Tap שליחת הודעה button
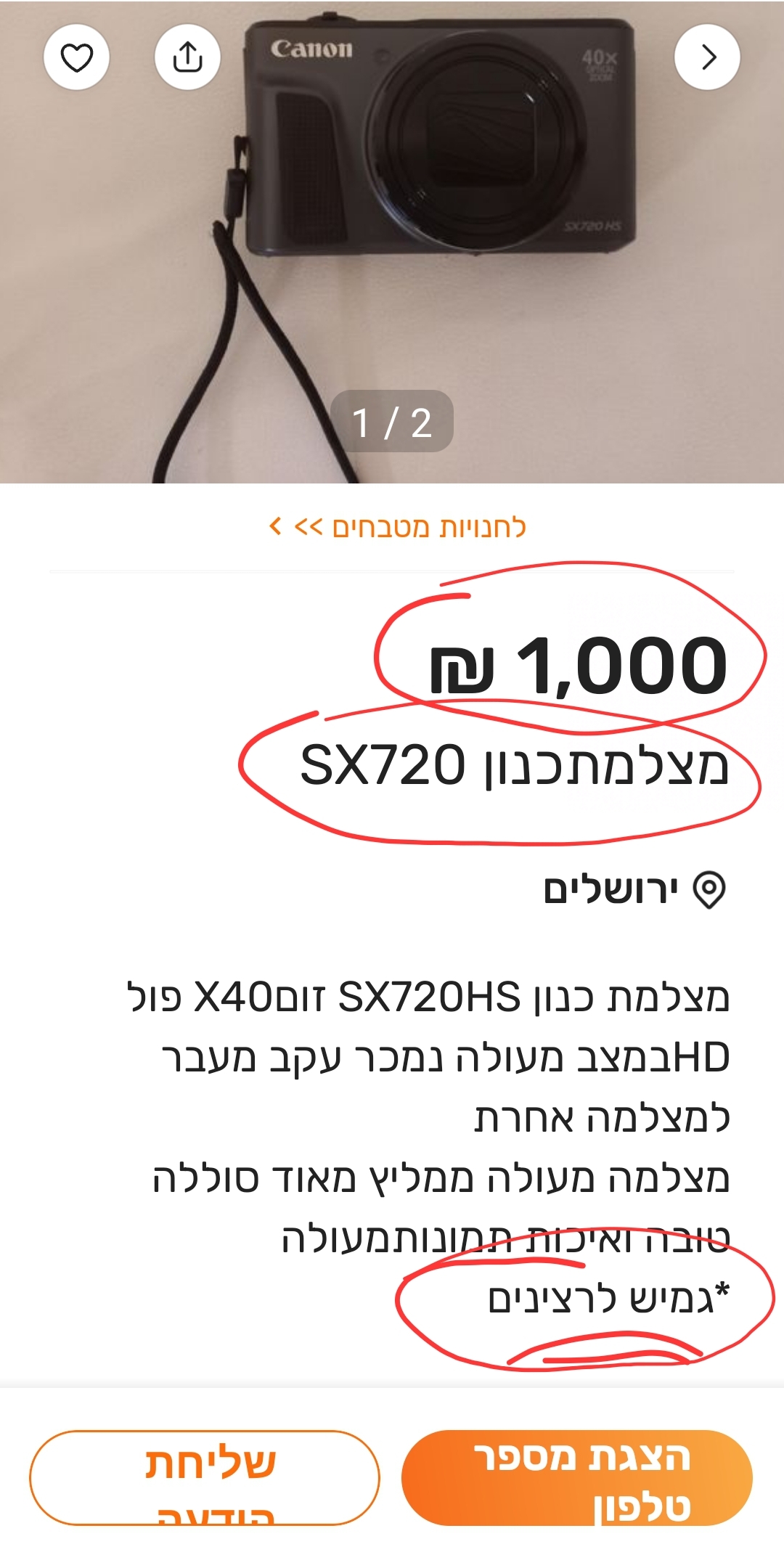Screen dimensions: 784x1568 click(x=205, y=1478)
